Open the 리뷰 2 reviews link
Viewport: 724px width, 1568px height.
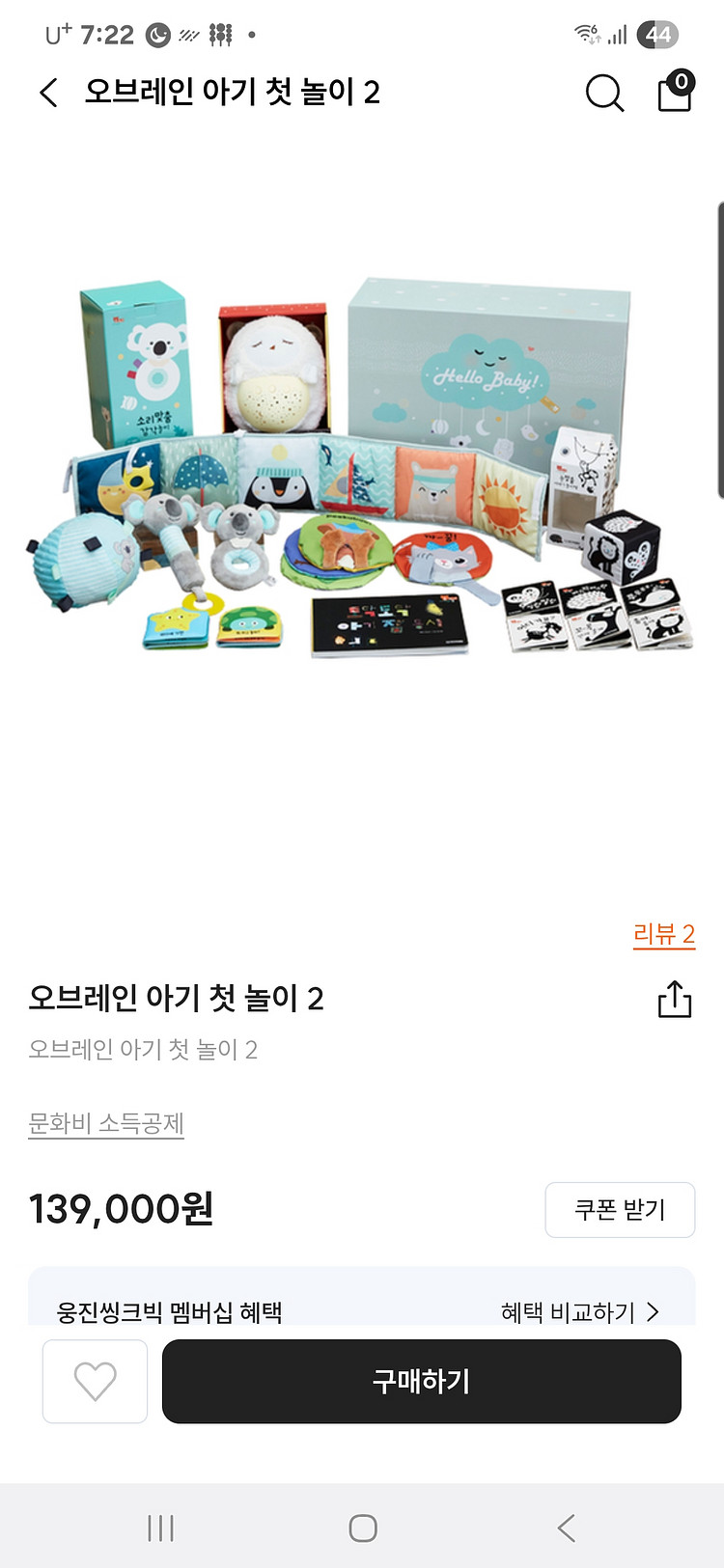(x=663, y=934)
